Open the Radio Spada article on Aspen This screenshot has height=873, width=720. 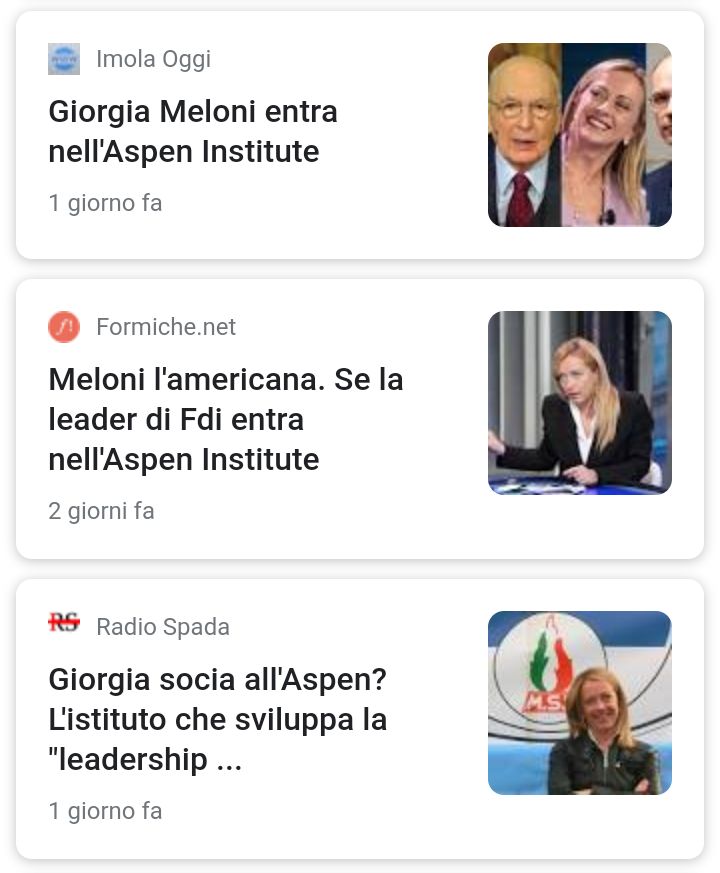218,720
